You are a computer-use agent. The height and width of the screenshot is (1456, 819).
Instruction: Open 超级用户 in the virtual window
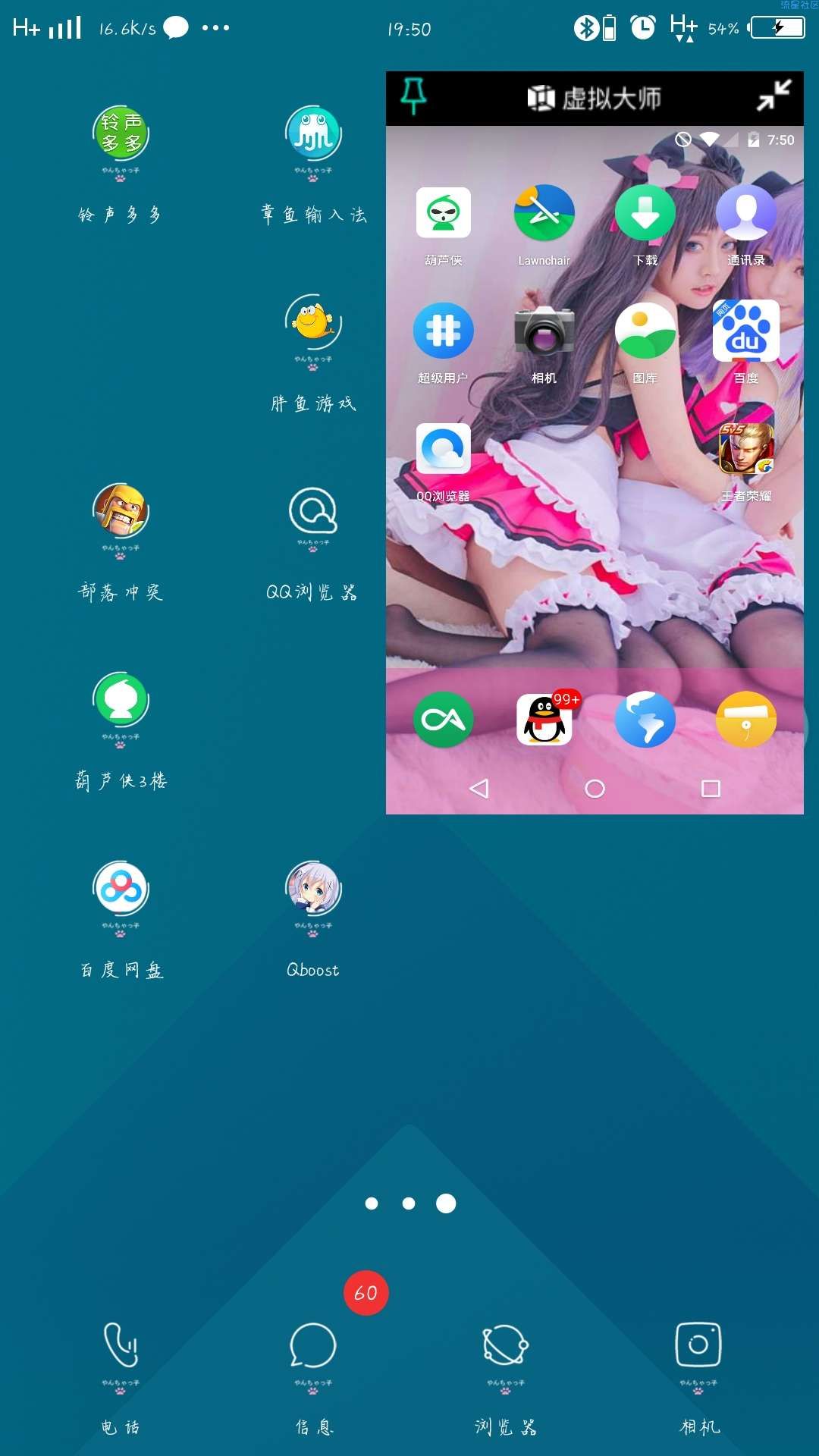tap(444, 331)
